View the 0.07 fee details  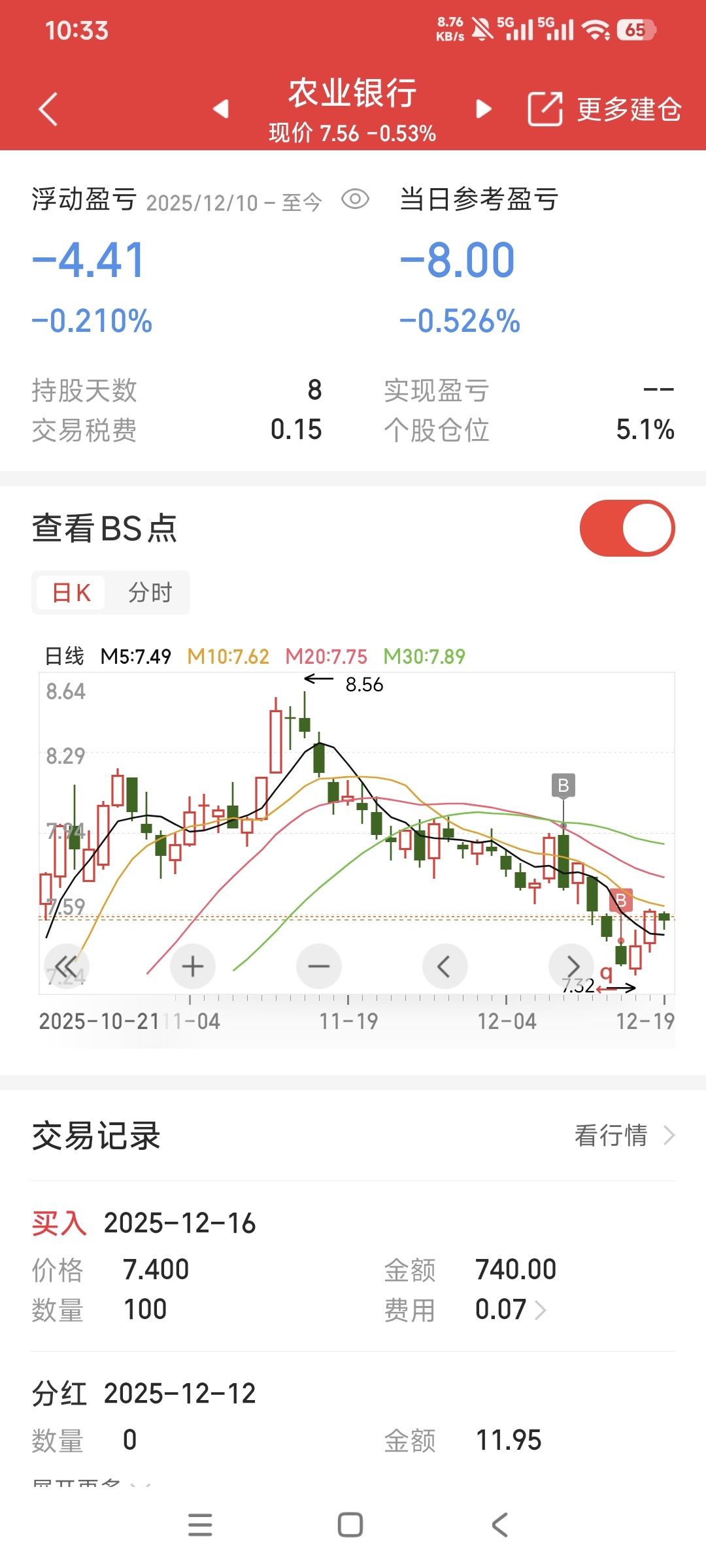511,1310
